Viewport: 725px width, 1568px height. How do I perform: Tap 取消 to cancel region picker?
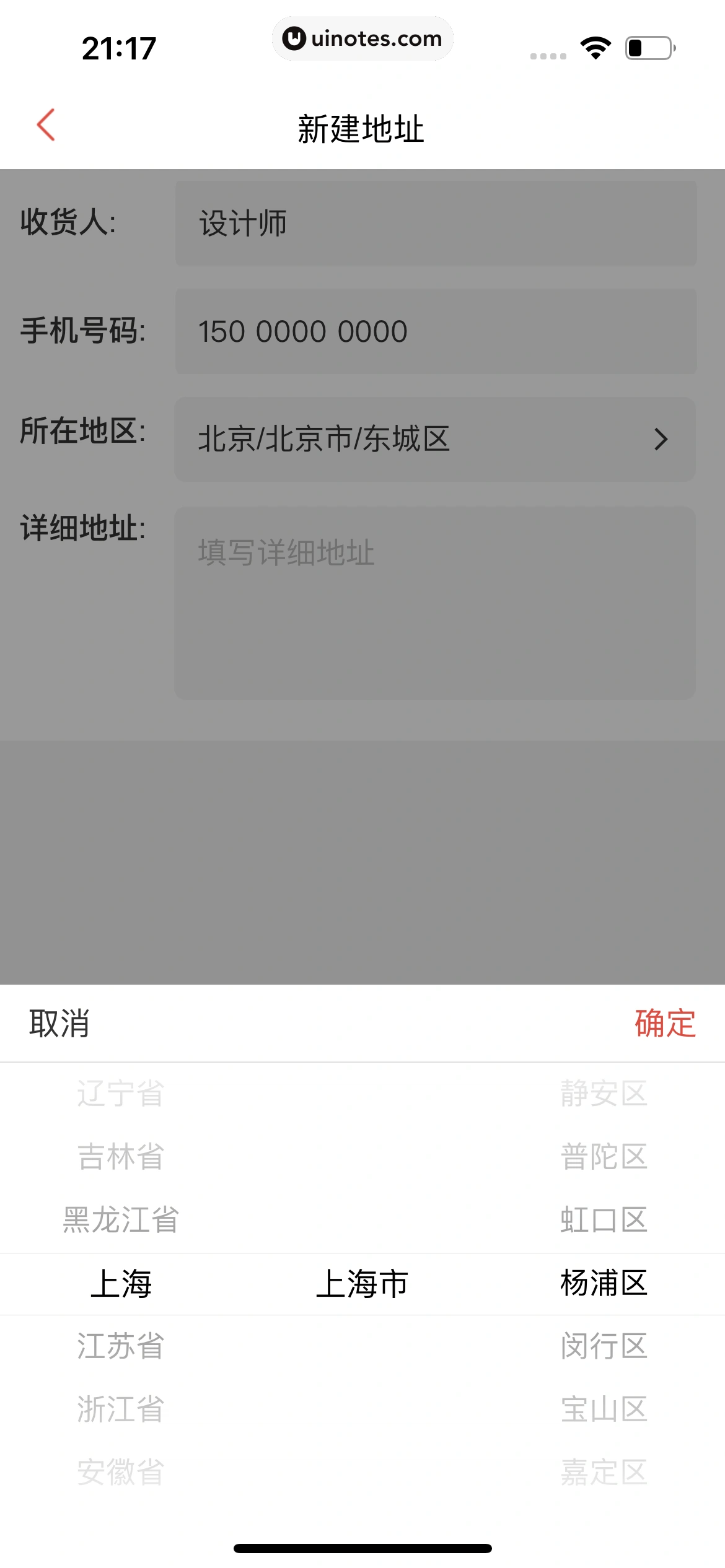click(59, 1023)
